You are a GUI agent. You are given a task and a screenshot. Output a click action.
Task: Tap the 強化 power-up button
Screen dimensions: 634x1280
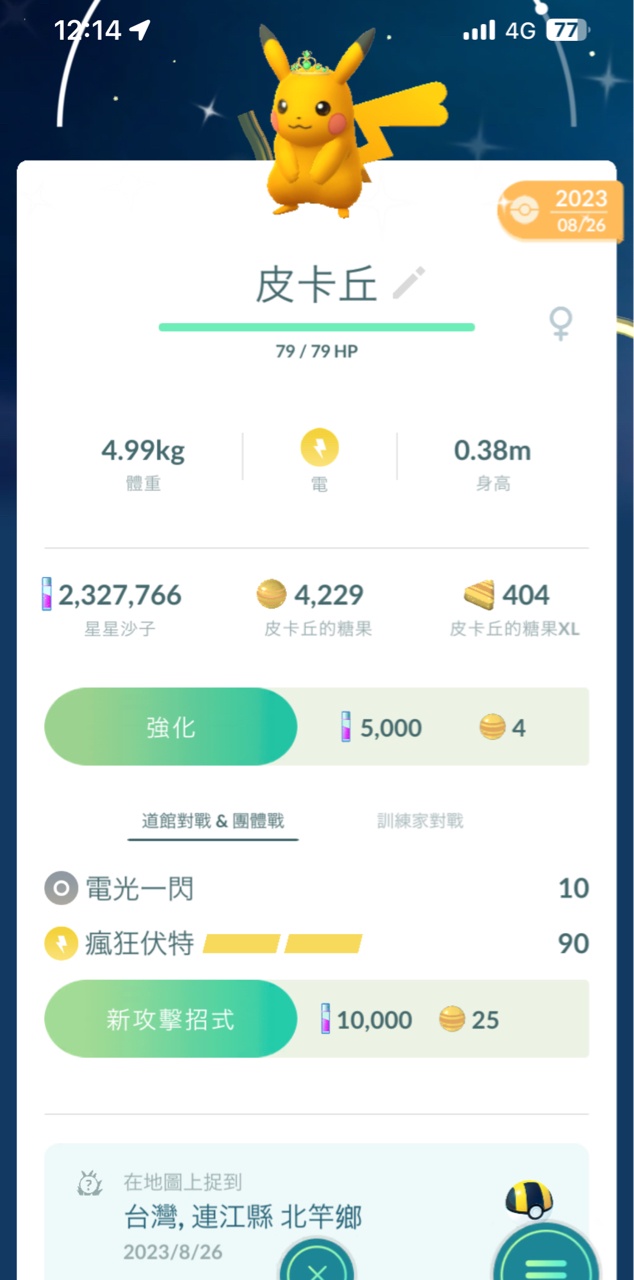pyautogui.click(x=171, y=727)
